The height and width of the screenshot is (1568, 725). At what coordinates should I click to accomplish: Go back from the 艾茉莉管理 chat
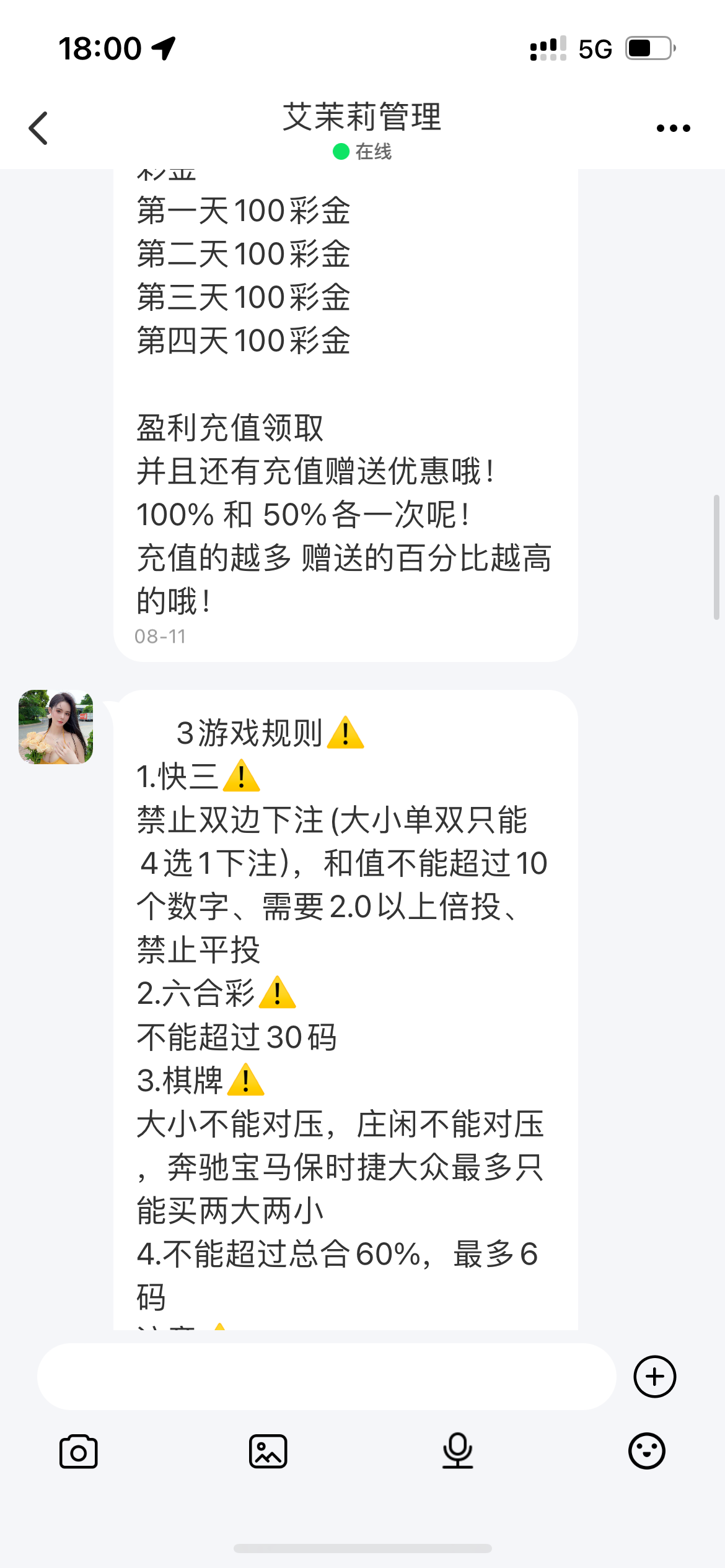coord(38,128)
